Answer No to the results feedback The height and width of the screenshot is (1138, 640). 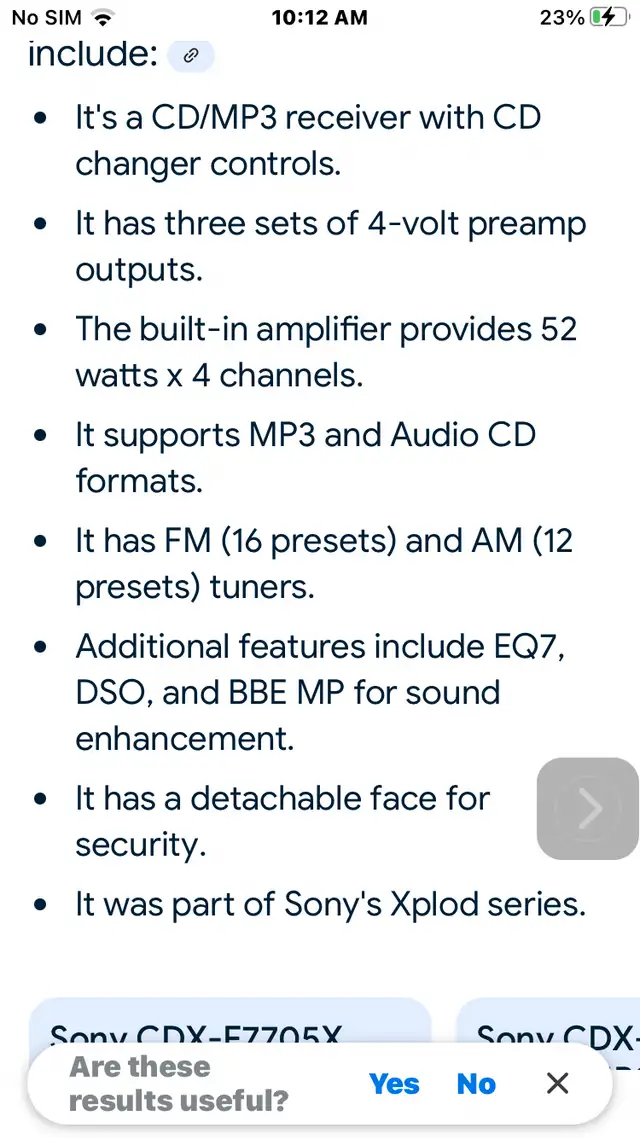click(x=476, y=1084)
